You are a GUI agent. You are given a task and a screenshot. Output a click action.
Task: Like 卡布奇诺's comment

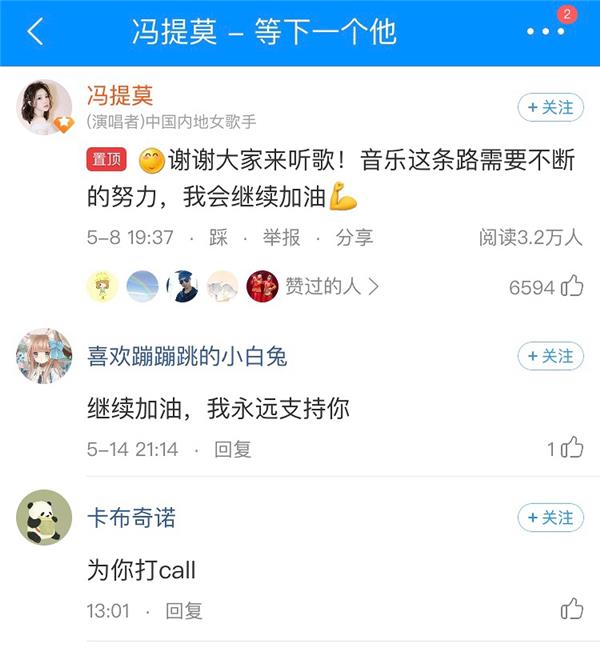pyautogui.click(x=571, y=609)
